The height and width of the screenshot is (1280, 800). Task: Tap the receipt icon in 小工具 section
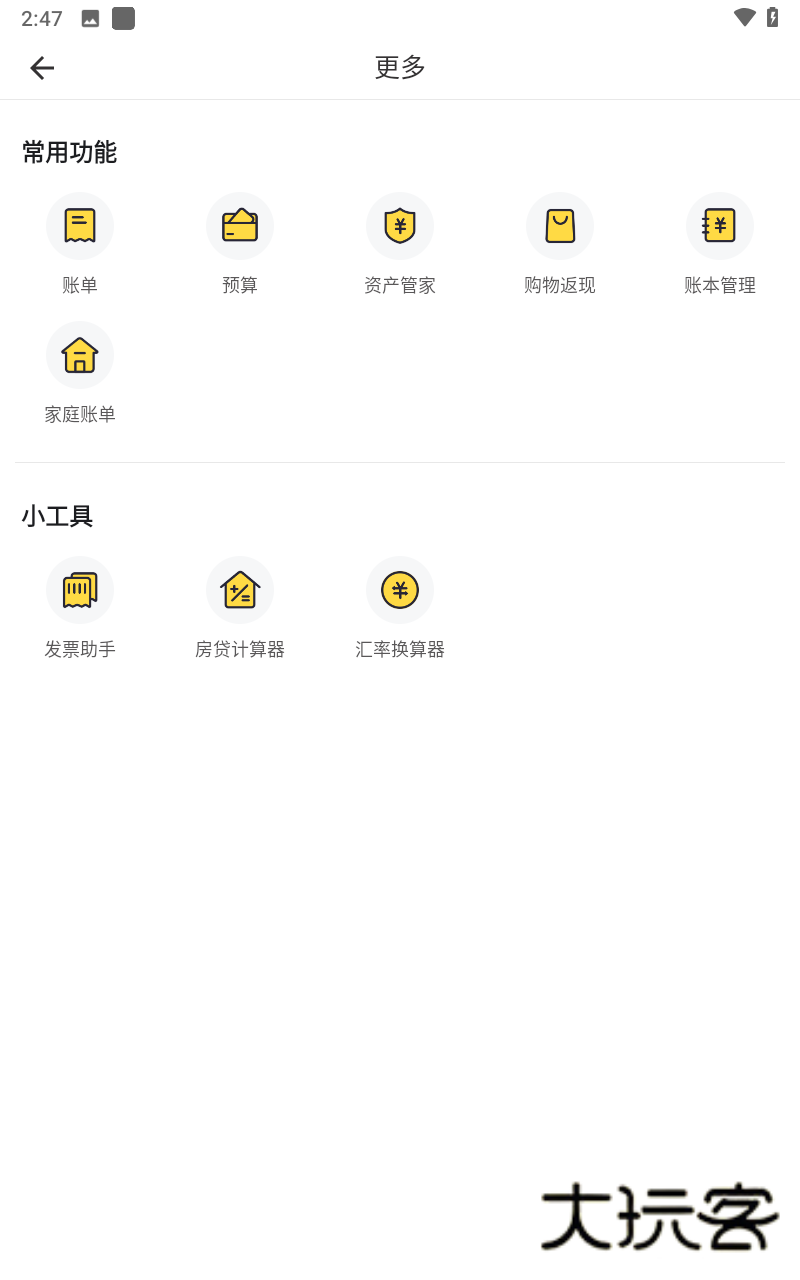tap(80, 590)
